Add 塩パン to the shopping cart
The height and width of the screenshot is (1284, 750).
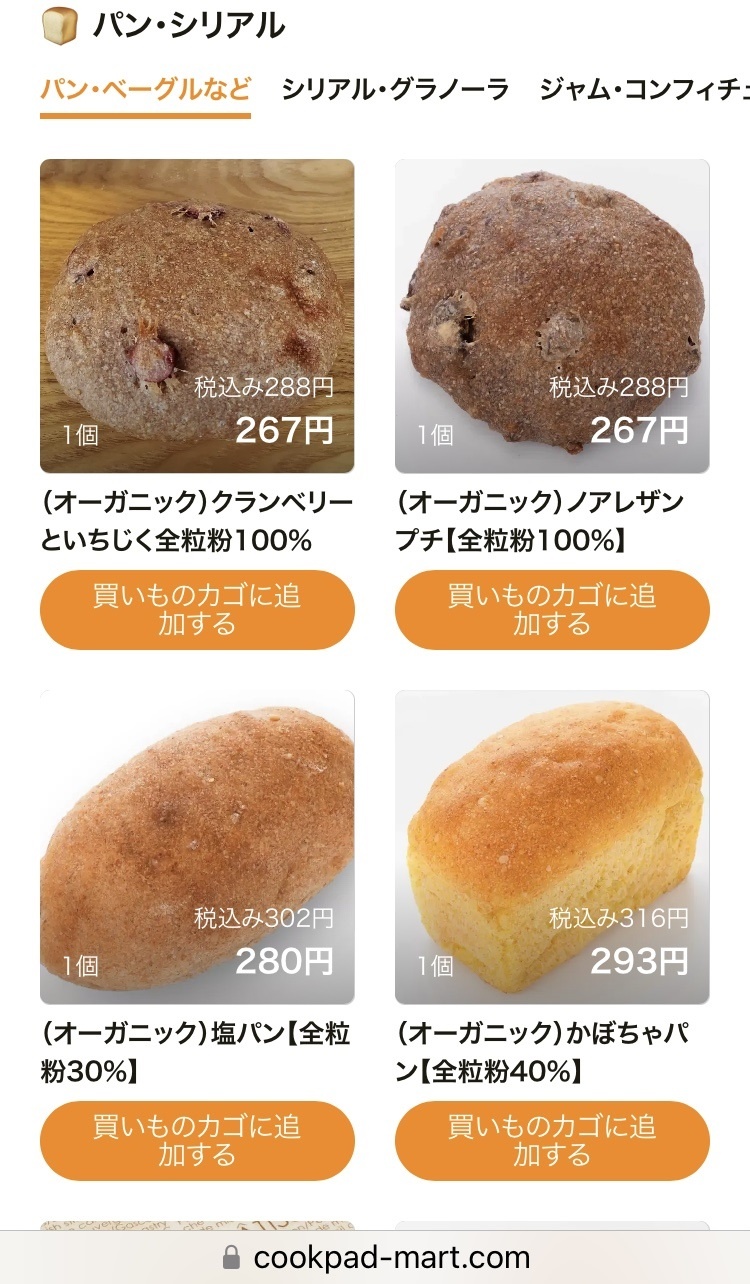[197, 1141]
